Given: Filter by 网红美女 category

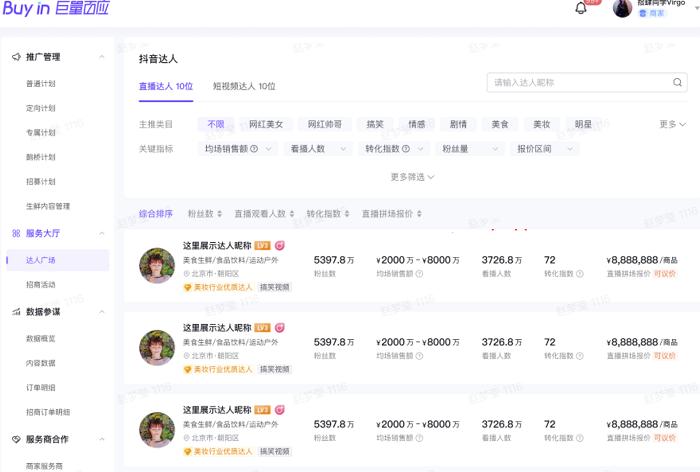Looking at the screenshot, I should pos(266,125).
